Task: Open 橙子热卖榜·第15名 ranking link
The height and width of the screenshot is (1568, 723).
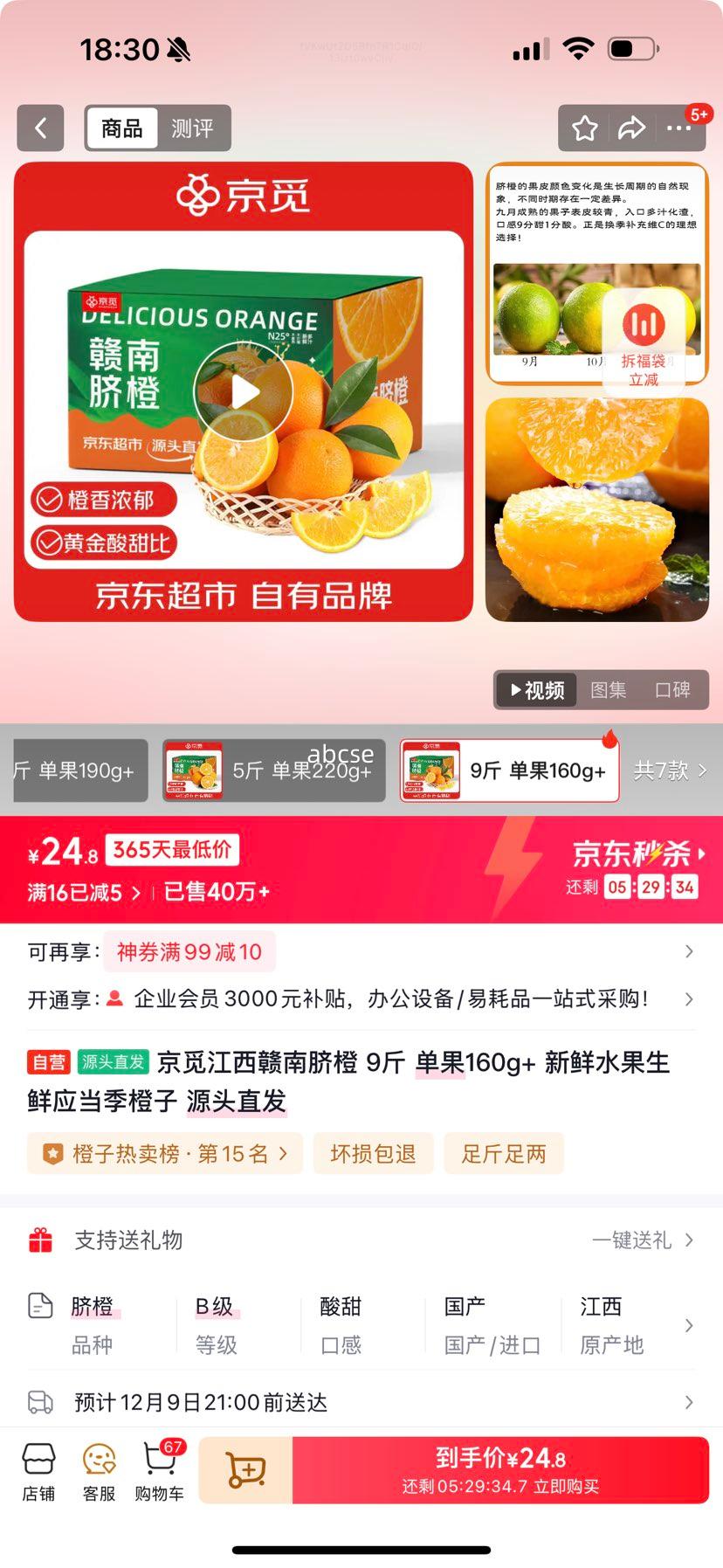Action: [x=162, y=1153]
